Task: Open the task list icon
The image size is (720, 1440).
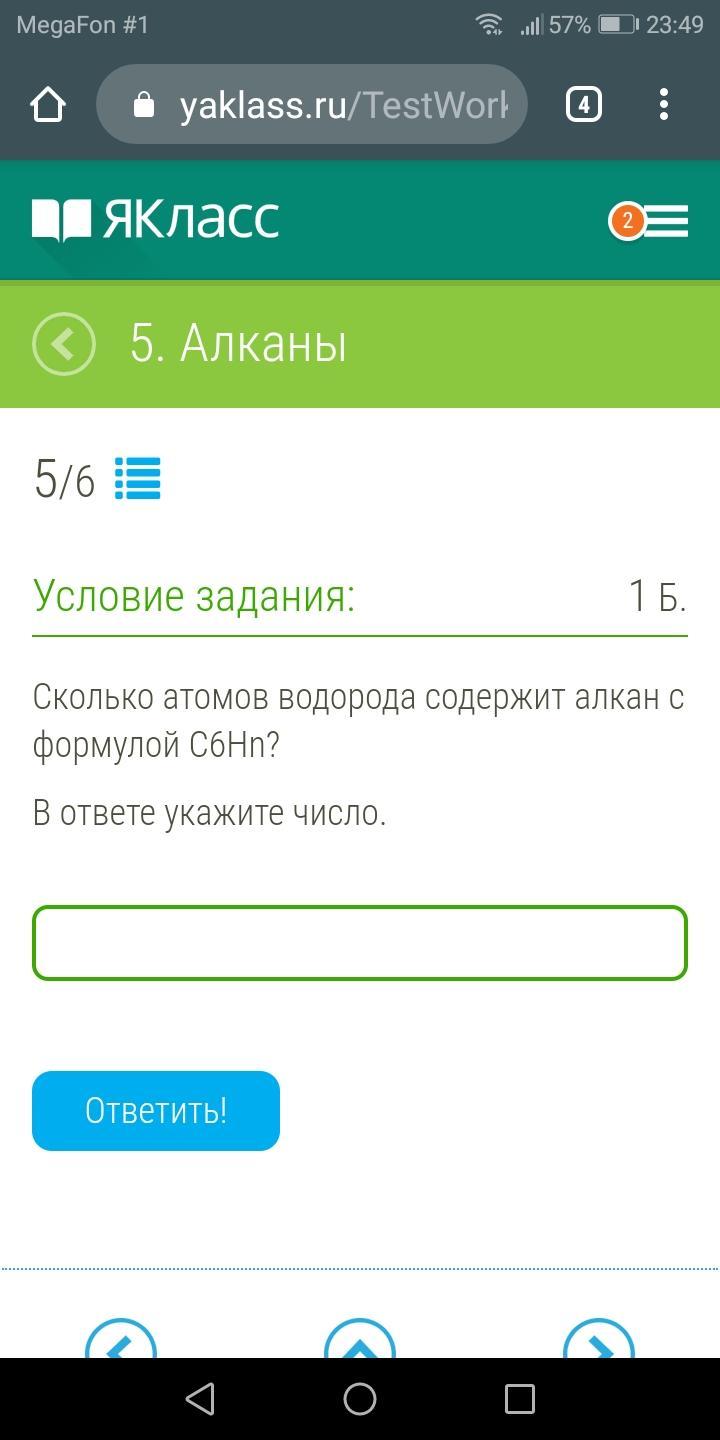Action: coord(137,479)
